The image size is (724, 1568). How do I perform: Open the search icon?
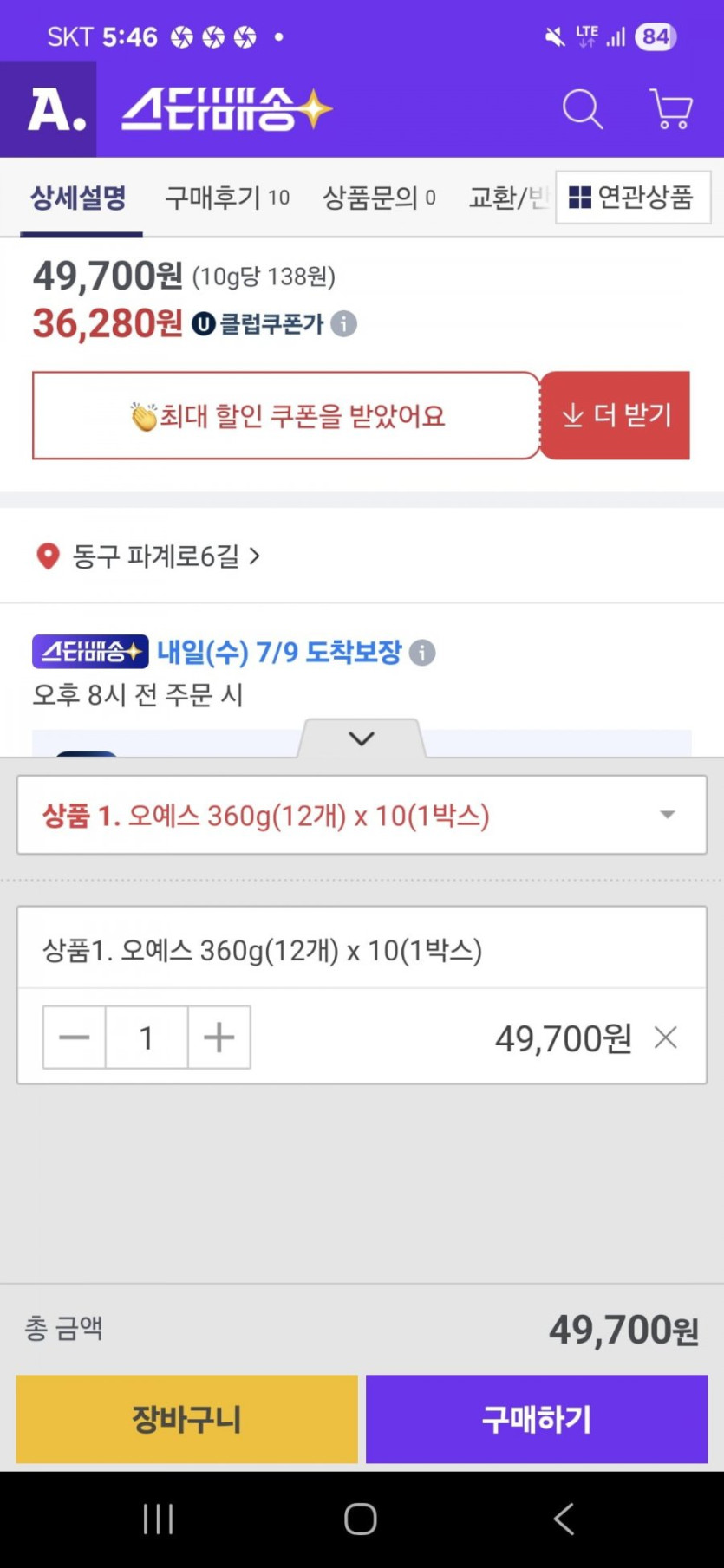[x=582, y=110]
